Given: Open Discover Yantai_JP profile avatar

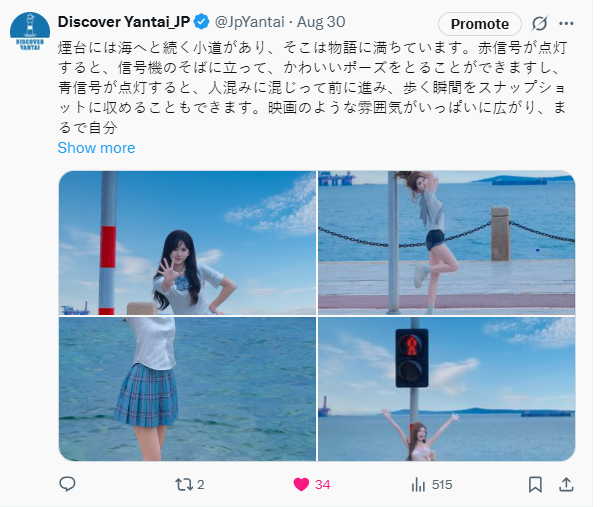Looking at the screenshot, I should pos(30,30).
